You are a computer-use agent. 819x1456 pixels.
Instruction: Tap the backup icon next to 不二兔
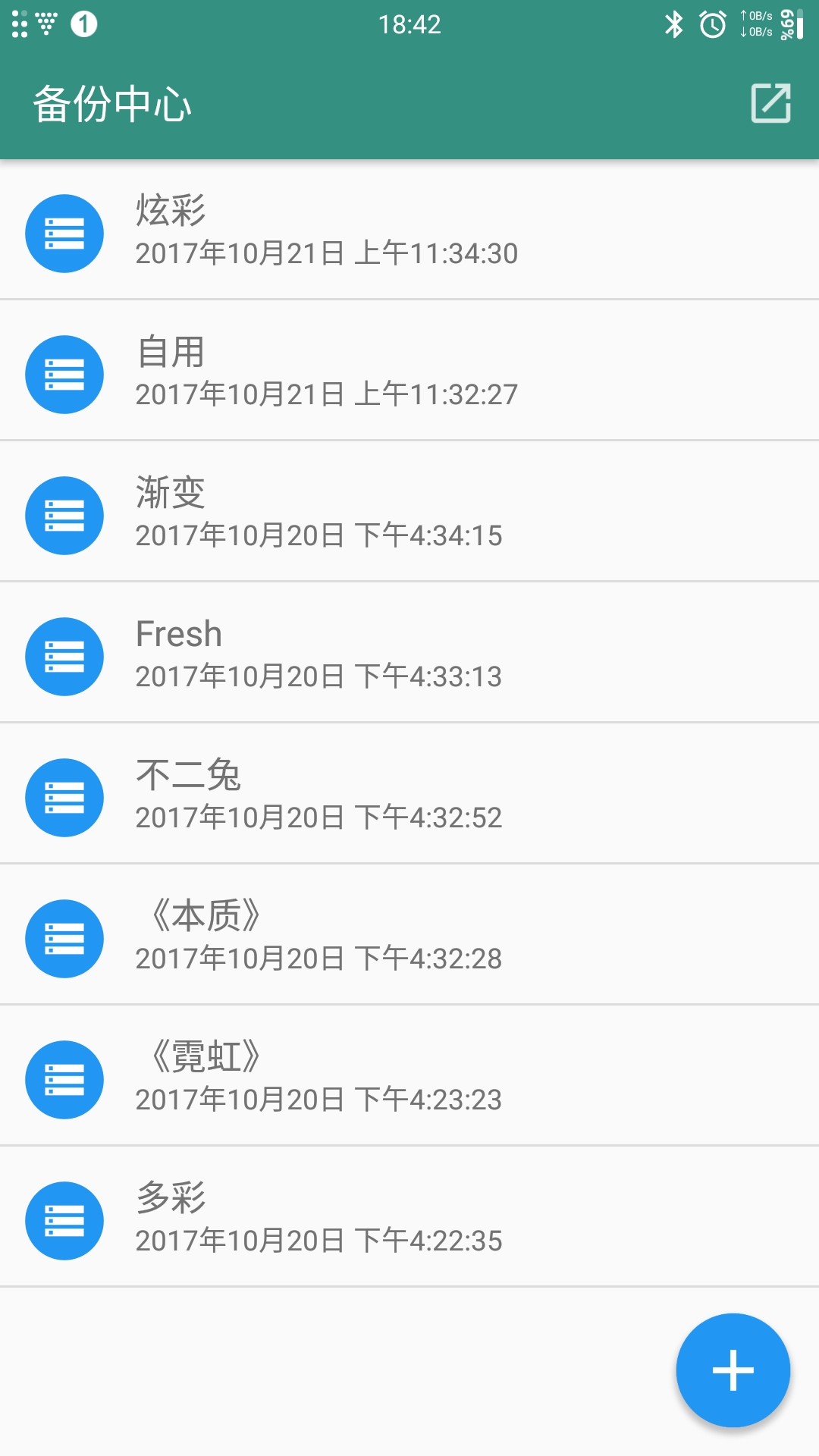click(64, 797)
